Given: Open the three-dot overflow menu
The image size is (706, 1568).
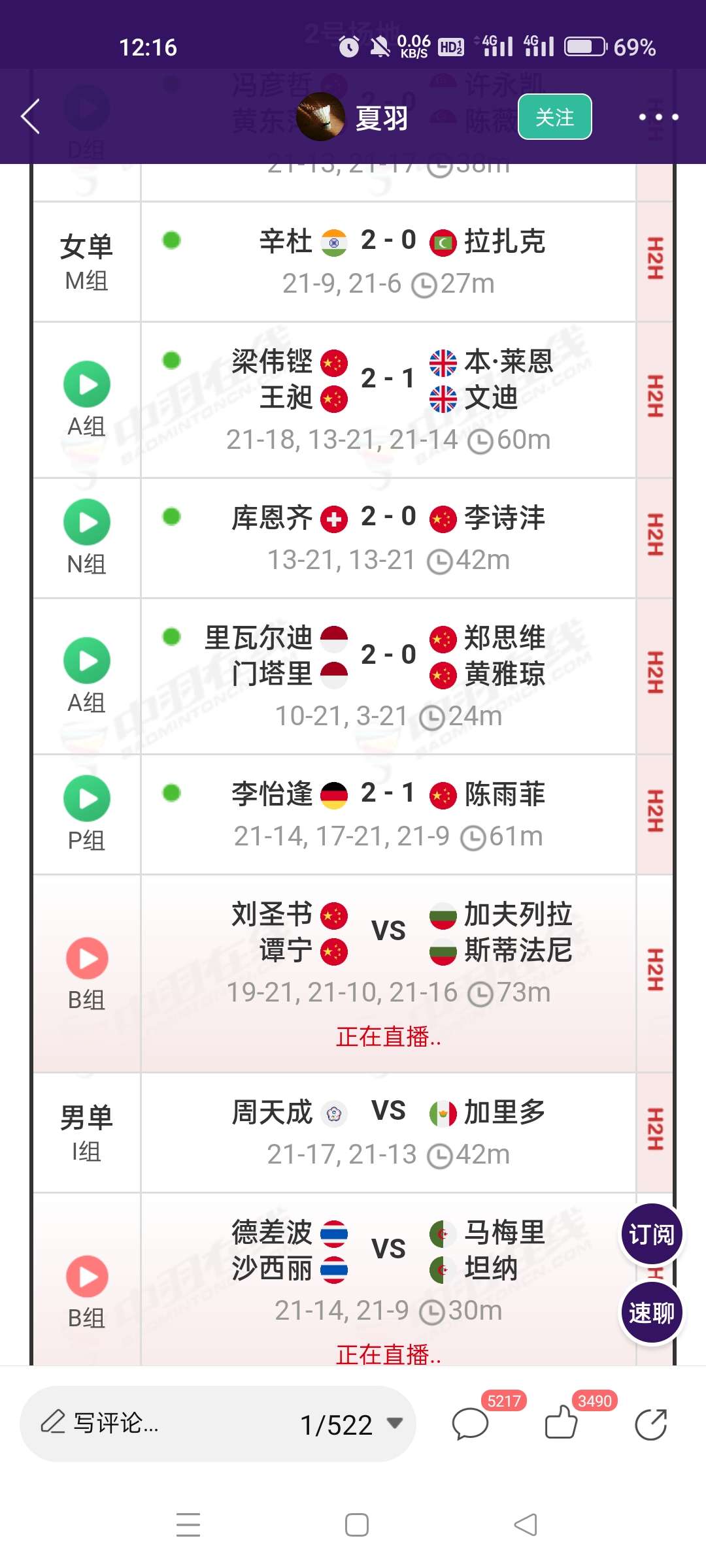Looking at the screenshot, I should pyautogui.click(x=658, y=117).
